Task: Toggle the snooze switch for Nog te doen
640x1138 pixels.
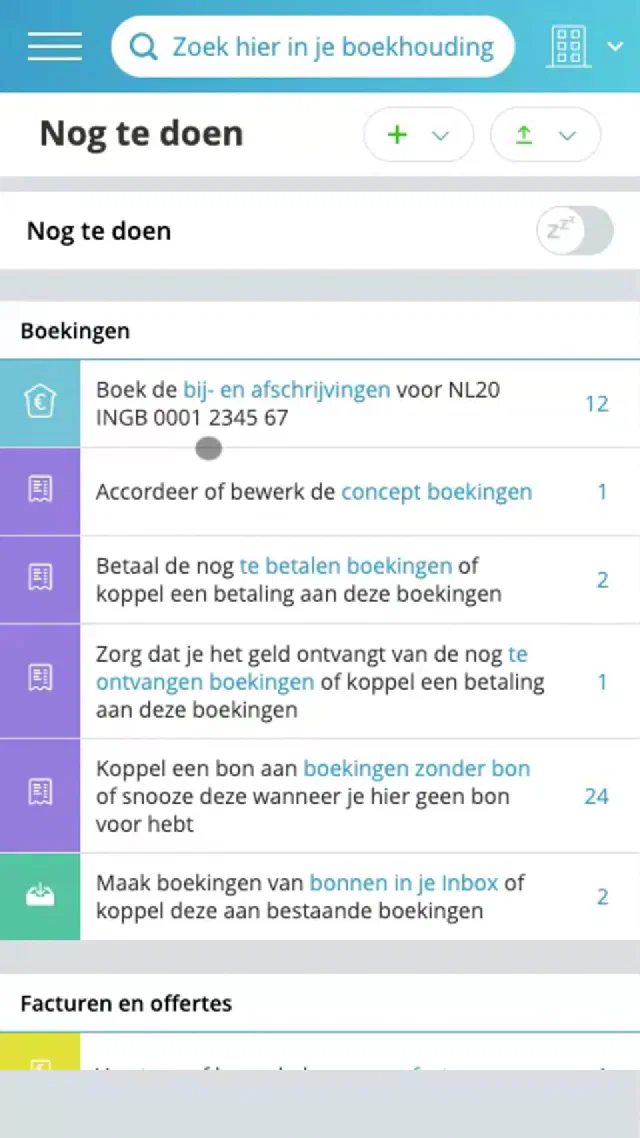Action: click(575, 231)
